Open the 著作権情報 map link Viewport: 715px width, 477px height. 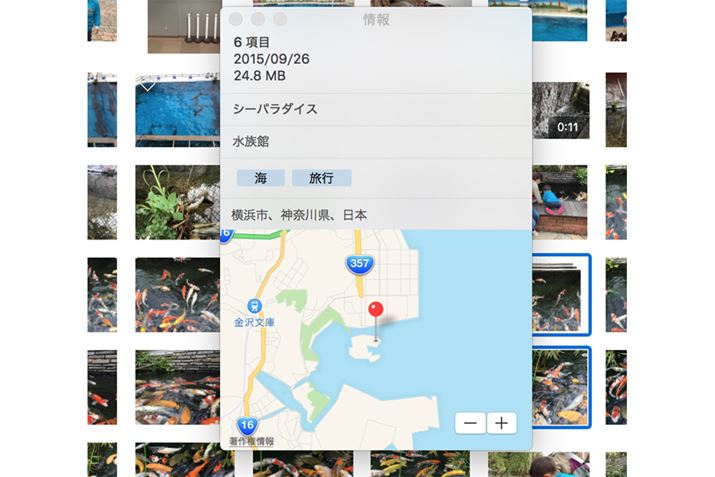point(252,441)
